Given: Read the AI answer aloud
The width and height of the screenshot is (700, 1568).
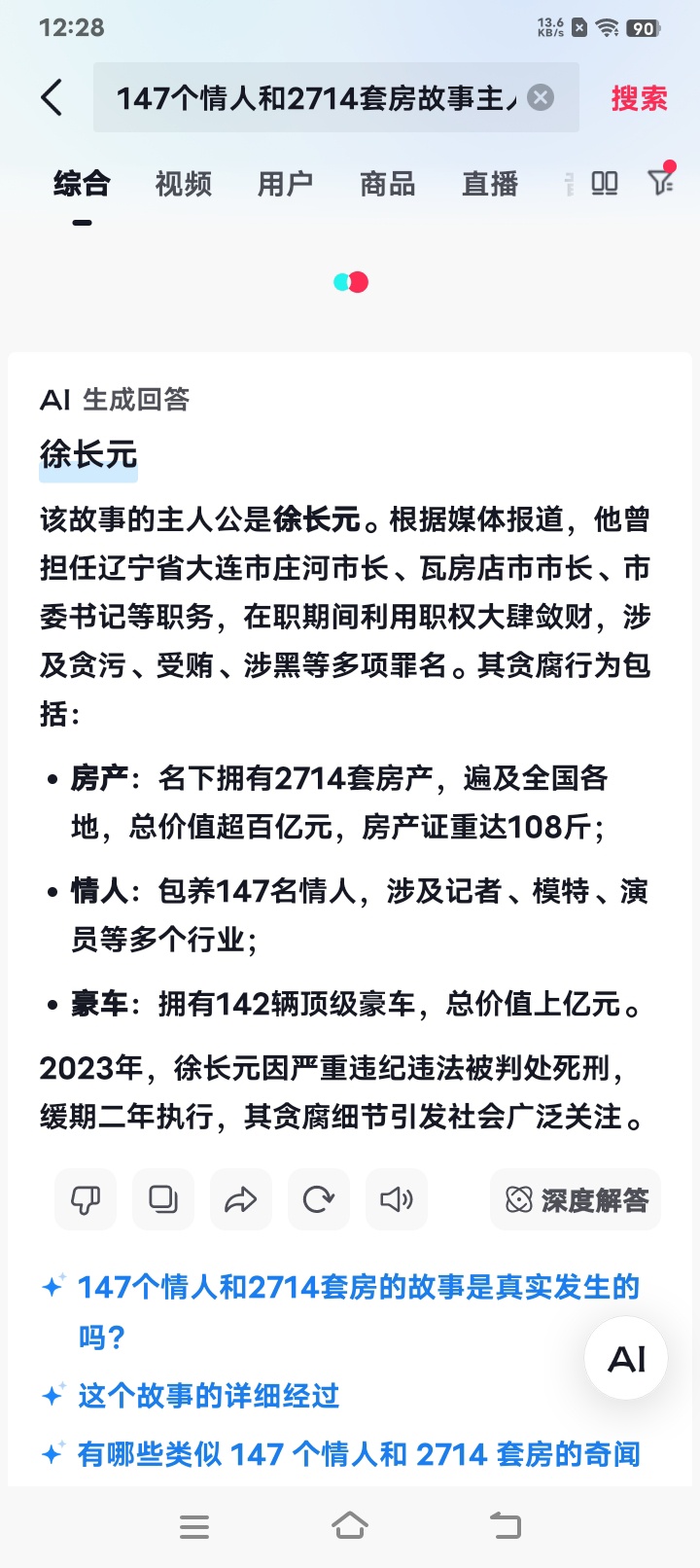Looking at the screenshot, I should tap(397, 1199).
